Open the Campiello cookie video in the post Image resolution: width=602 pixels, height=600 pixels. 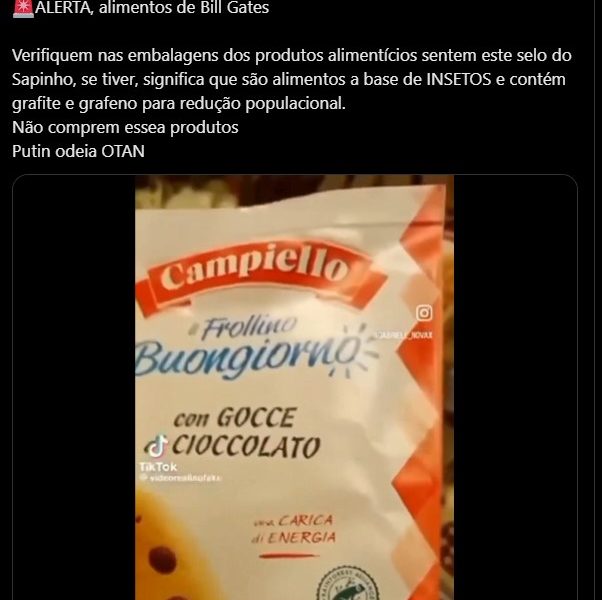tap(294, 390)
